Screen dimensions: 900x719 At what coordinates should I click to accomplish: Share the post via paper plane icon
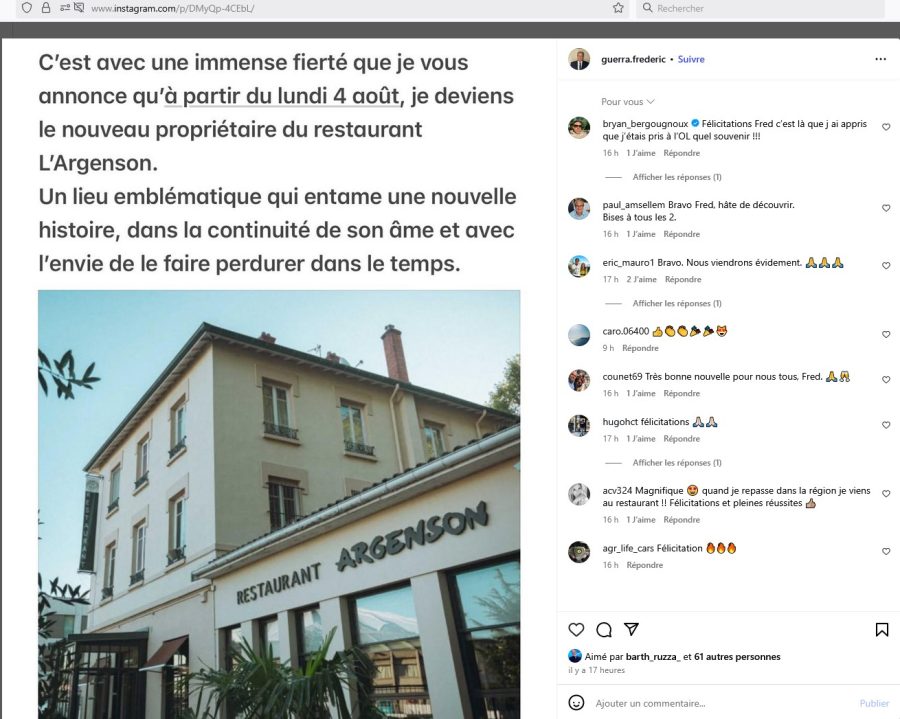point(631,630)
